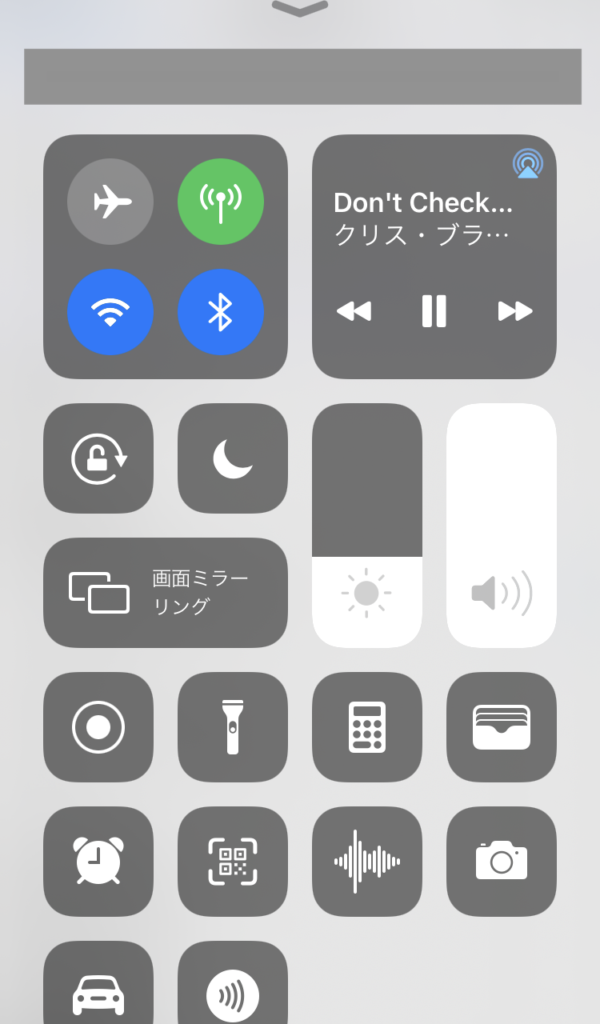Screen dimensions: 600x1024
Task: Skip to the next track
Action: click(514, 312)
